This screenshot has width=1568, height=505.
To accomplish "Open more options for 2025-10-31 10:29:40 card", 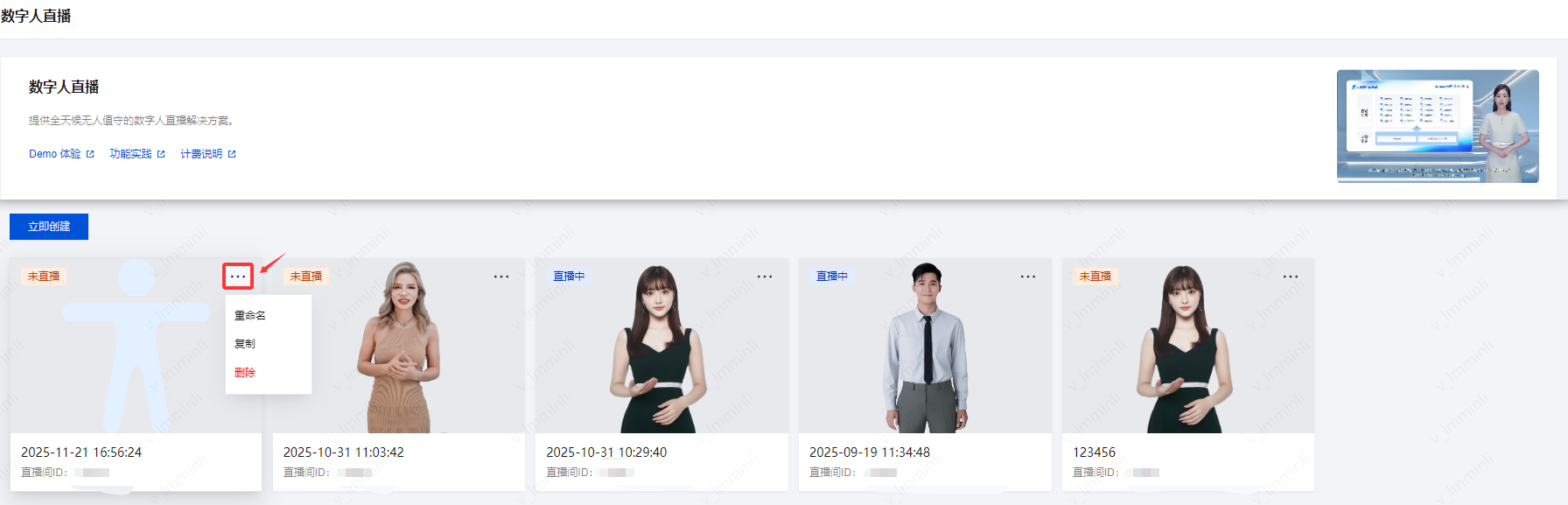I will point(765,277).
